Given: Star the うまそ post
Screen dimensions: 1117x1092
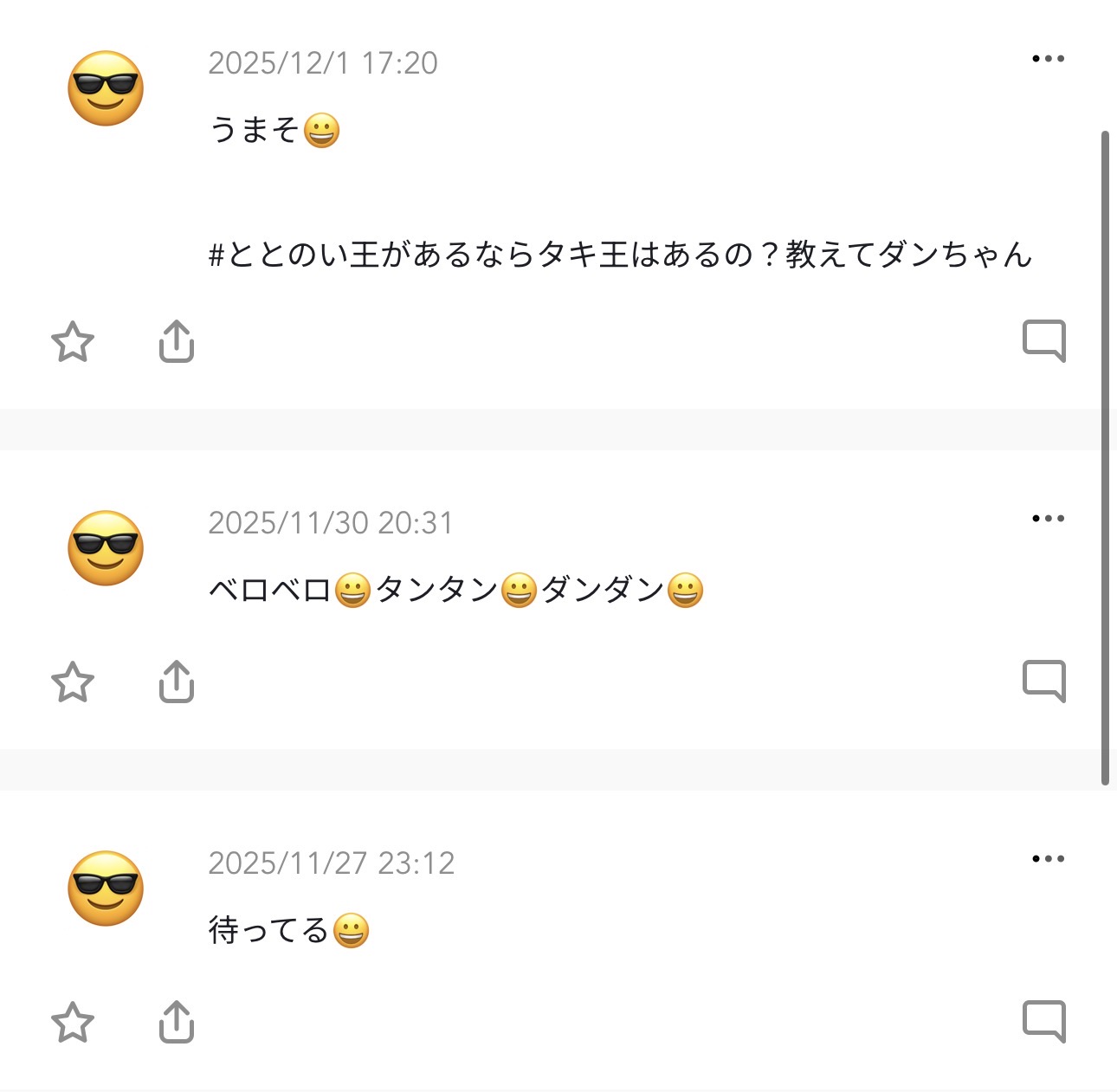Looking at the screenshot, I should [73, 341].
